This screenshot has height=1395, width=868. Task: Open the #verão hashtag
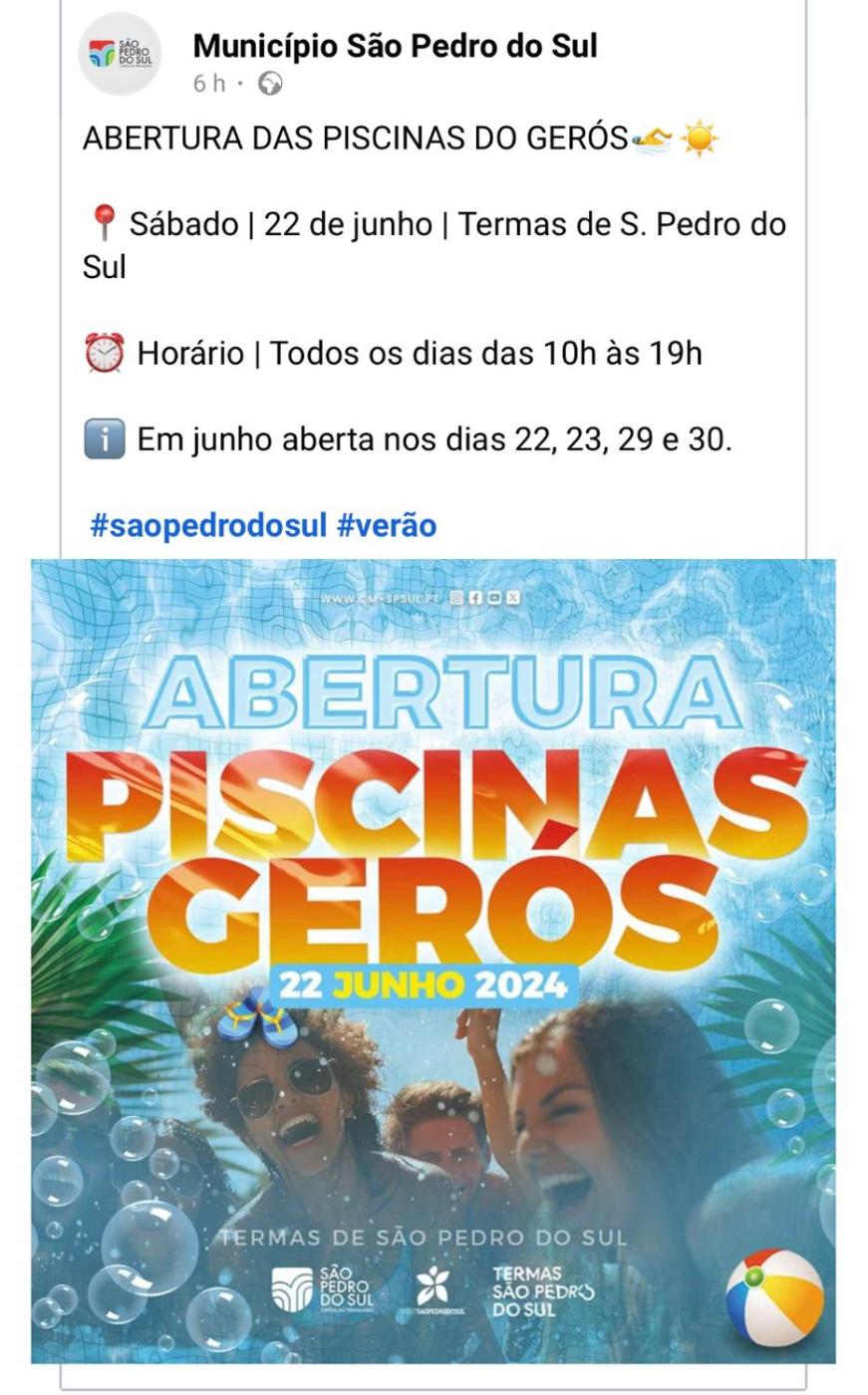click(387, 525)
